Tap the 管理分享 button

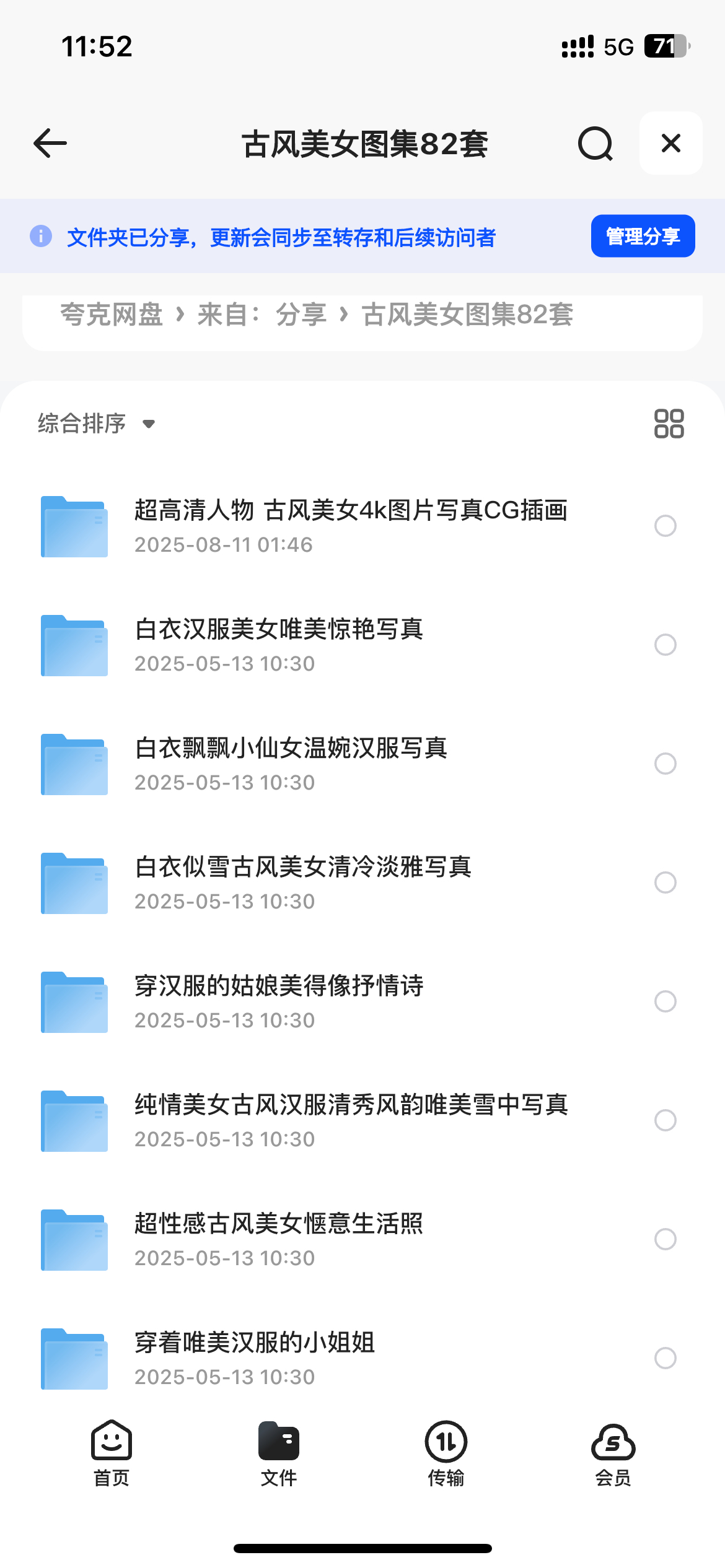pos(643,236)
